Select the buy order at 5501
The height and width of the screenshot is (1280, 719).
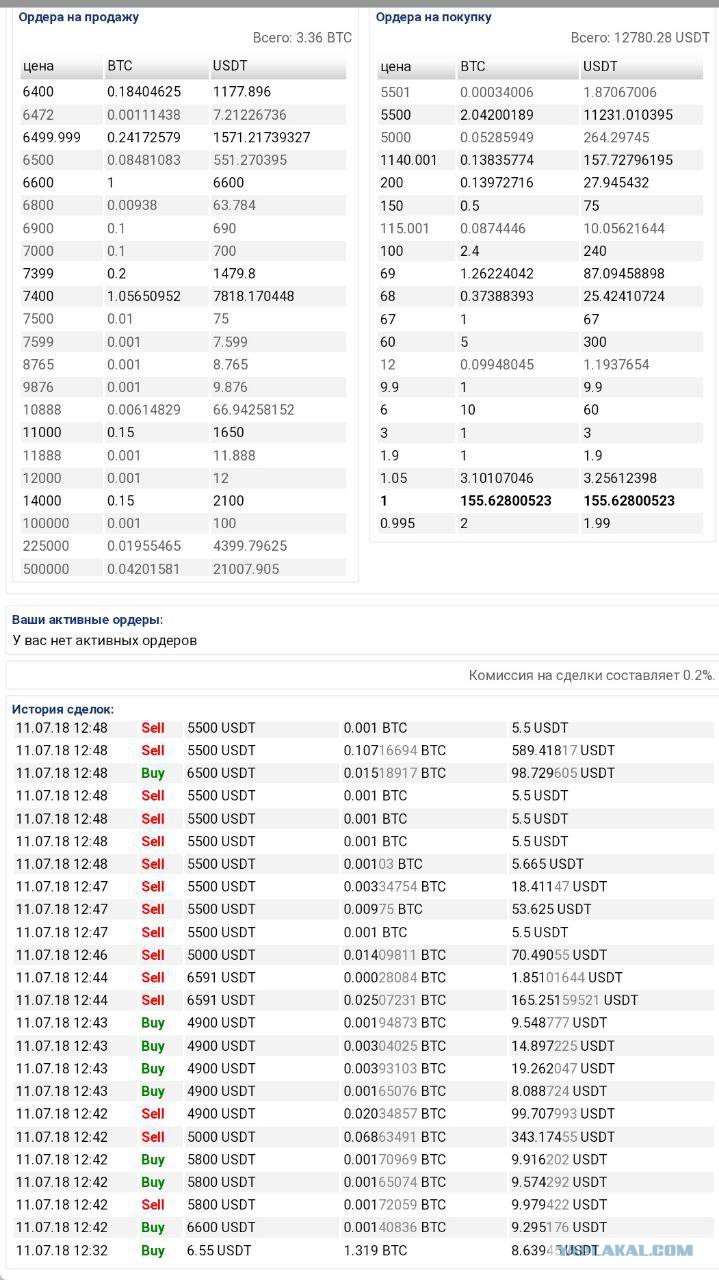pyautogui.click(x=540, y=92)
